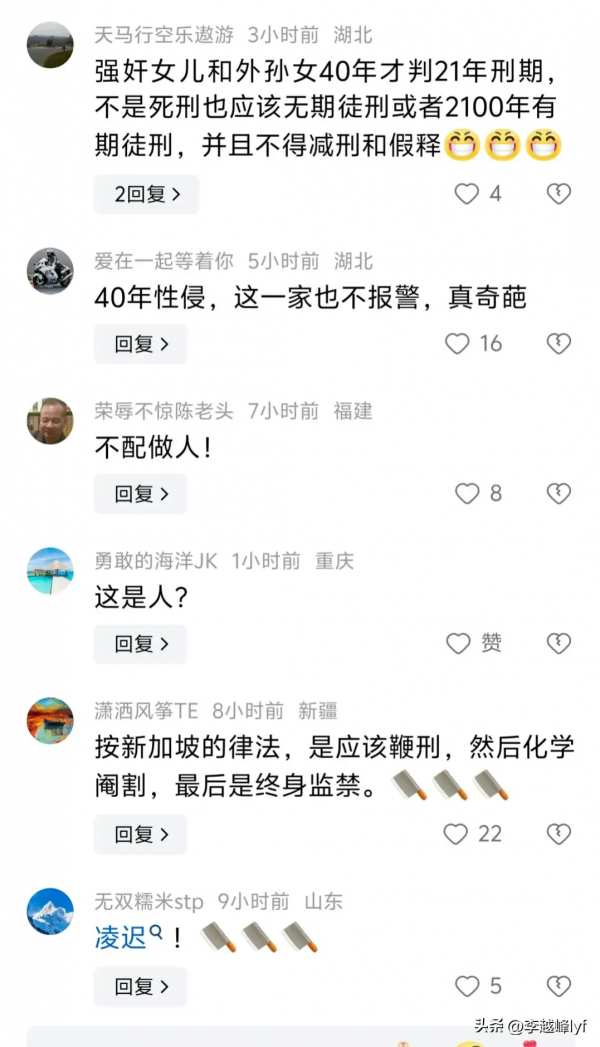This screenshot has height=1047, width=600.
Task: Open 荣辱不惊陈老头's profile avatar
Action: (49, 420)
